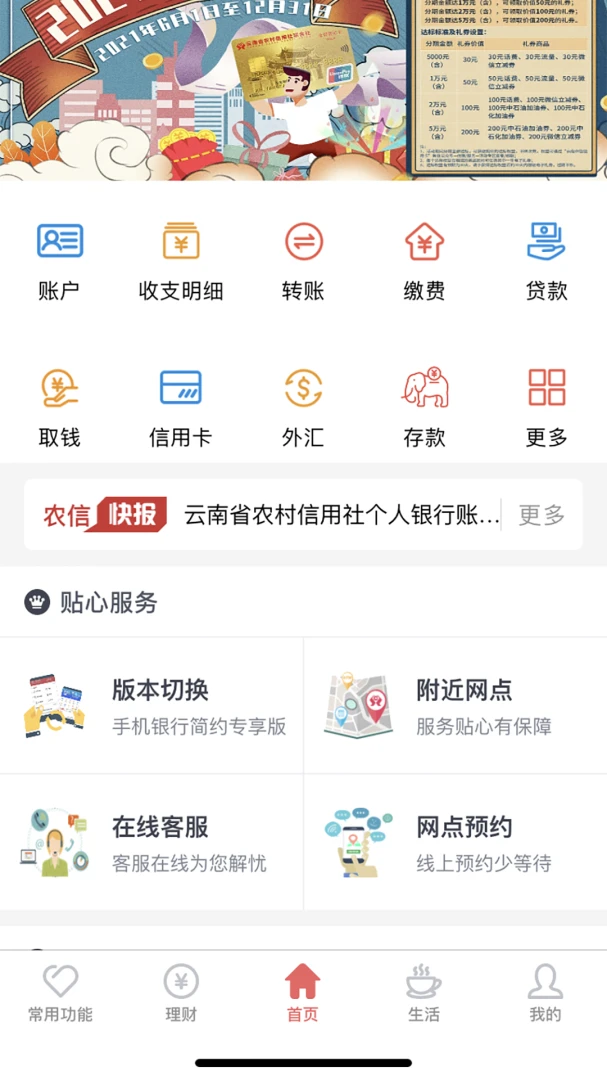
Task: Open 版本切换 version switch card
Action: click(x=152, y=706)
